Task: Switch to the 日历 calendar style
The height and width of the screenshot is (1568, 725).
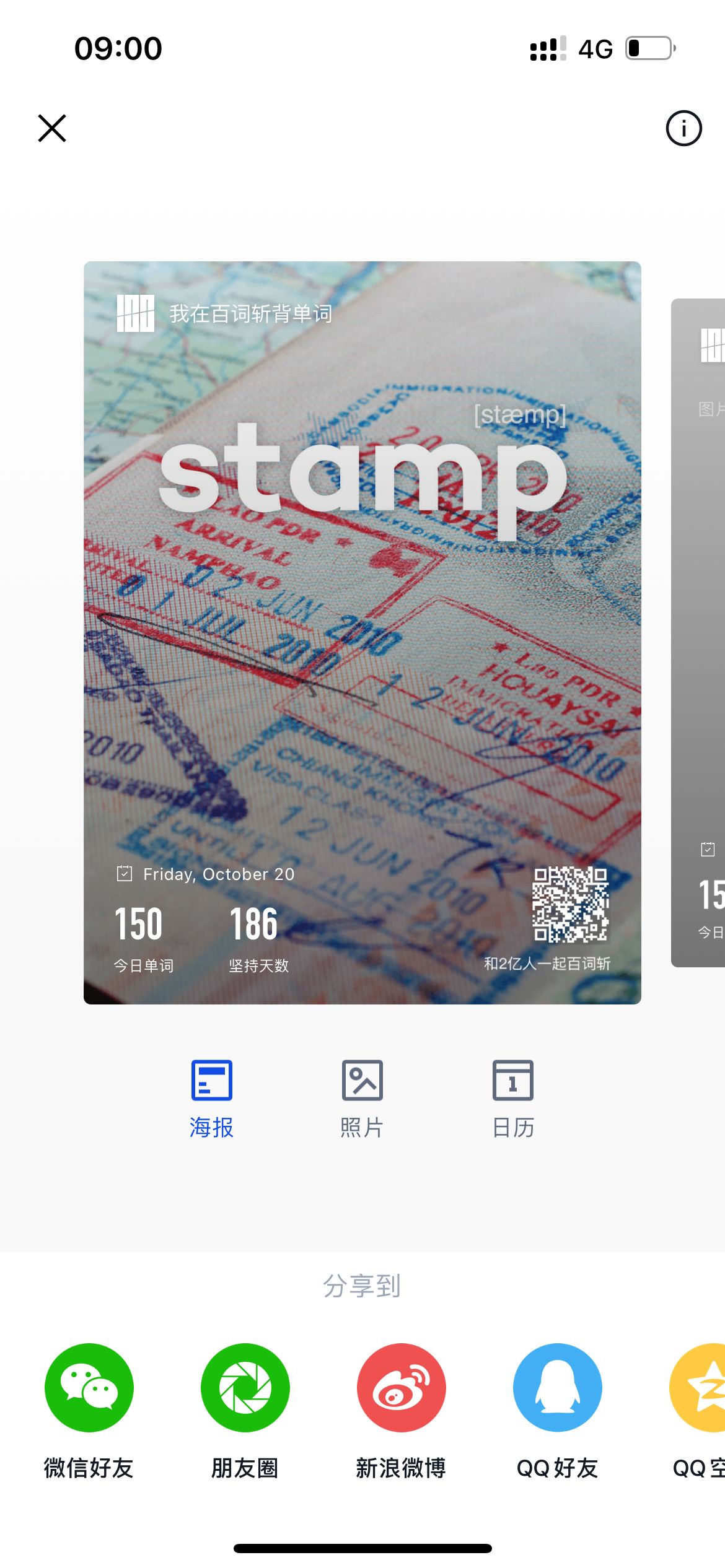Action: pyautogui.click(x=512, y=1097)
